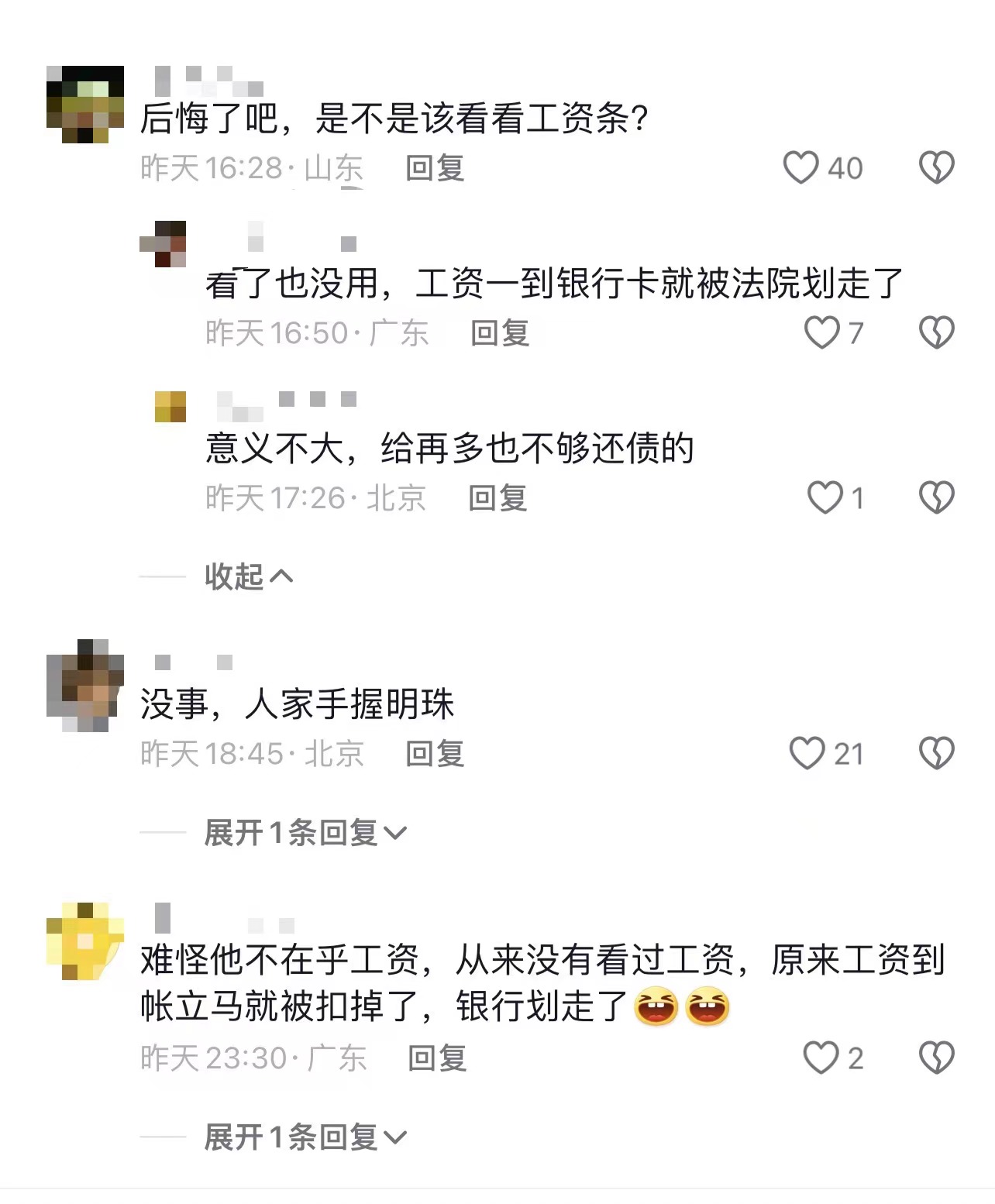This screenshot has height=1204, width=995.
Task: Expand 1 reply under '难怪他不在乎工资' comment
Action: tap(304, 1137)
